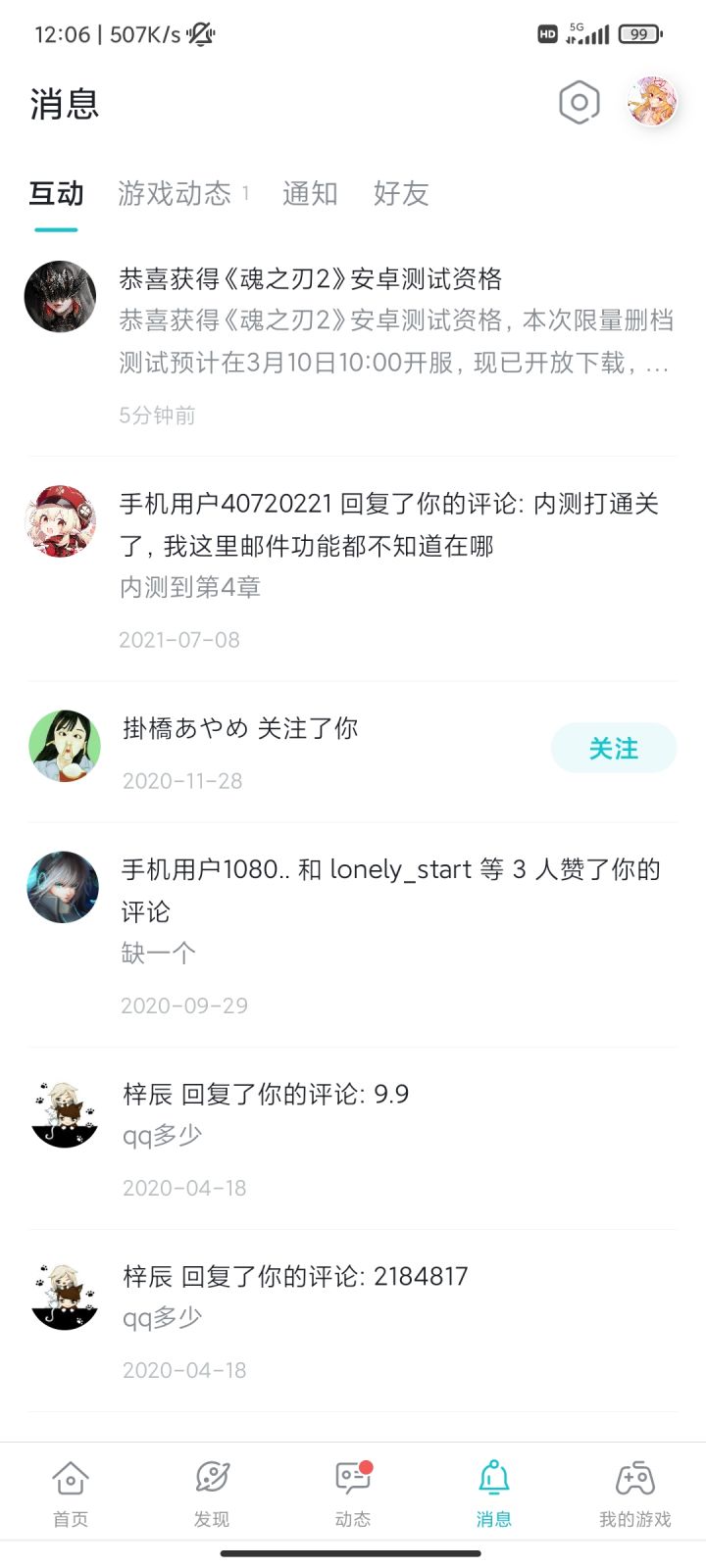
Task: Follow back 掛橋あやめ via the 关注 button
Action: pos(614,748)
